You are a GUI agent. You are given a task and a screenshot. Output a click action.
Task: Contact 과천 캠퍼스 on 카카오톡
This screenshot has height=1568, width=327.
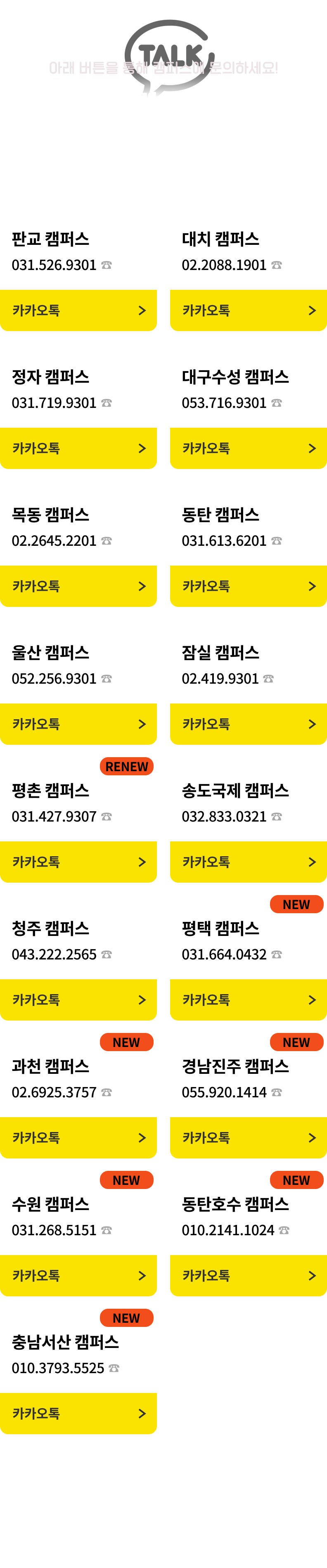coord(78,1138)
